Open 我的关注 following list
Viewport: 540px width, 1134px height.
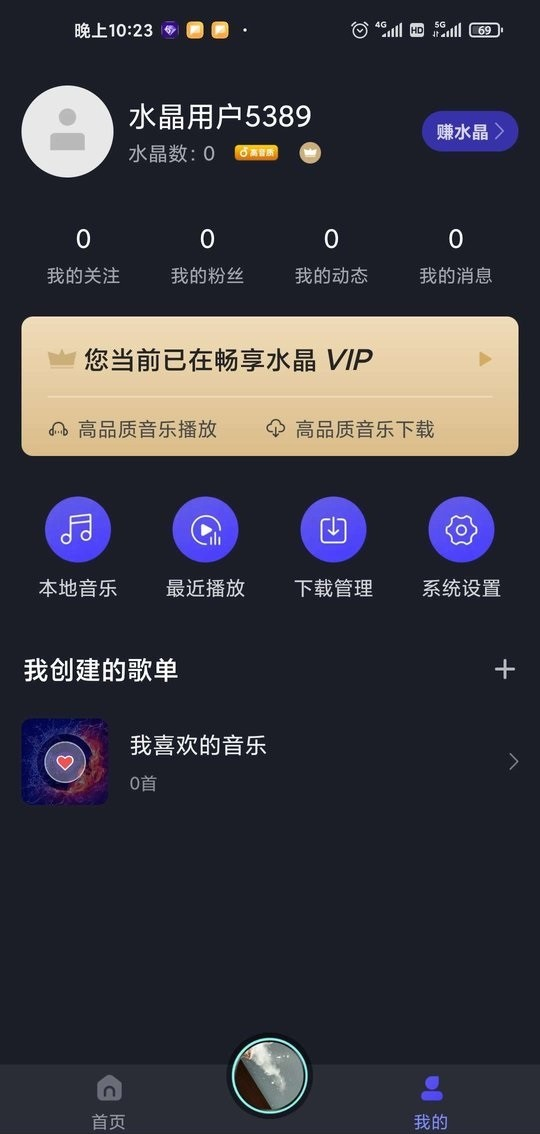tap(83, 257)
